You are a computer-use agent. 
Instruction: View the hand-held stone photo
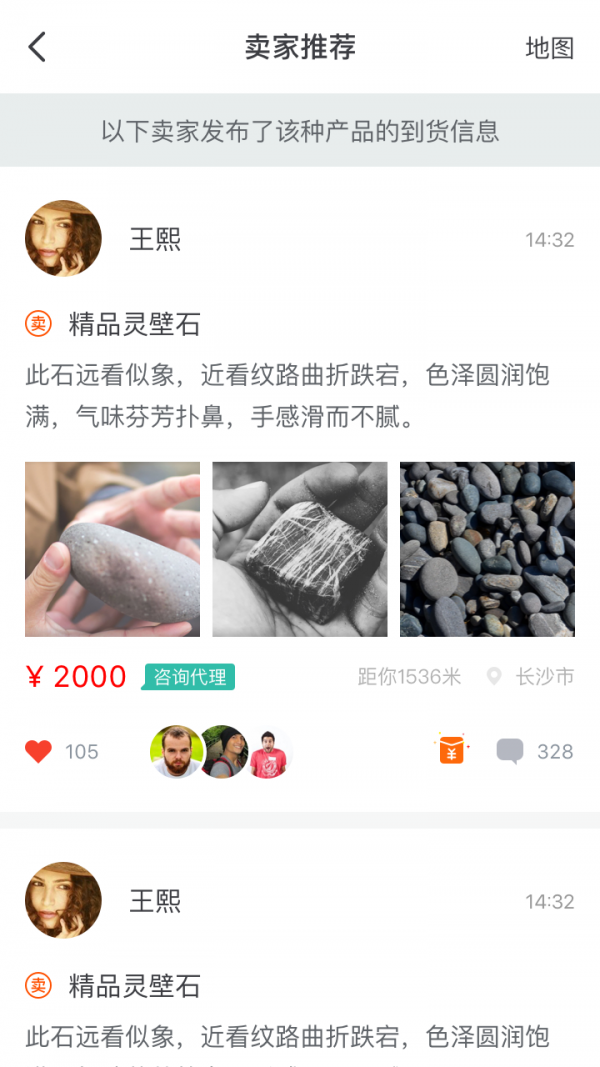112,549
